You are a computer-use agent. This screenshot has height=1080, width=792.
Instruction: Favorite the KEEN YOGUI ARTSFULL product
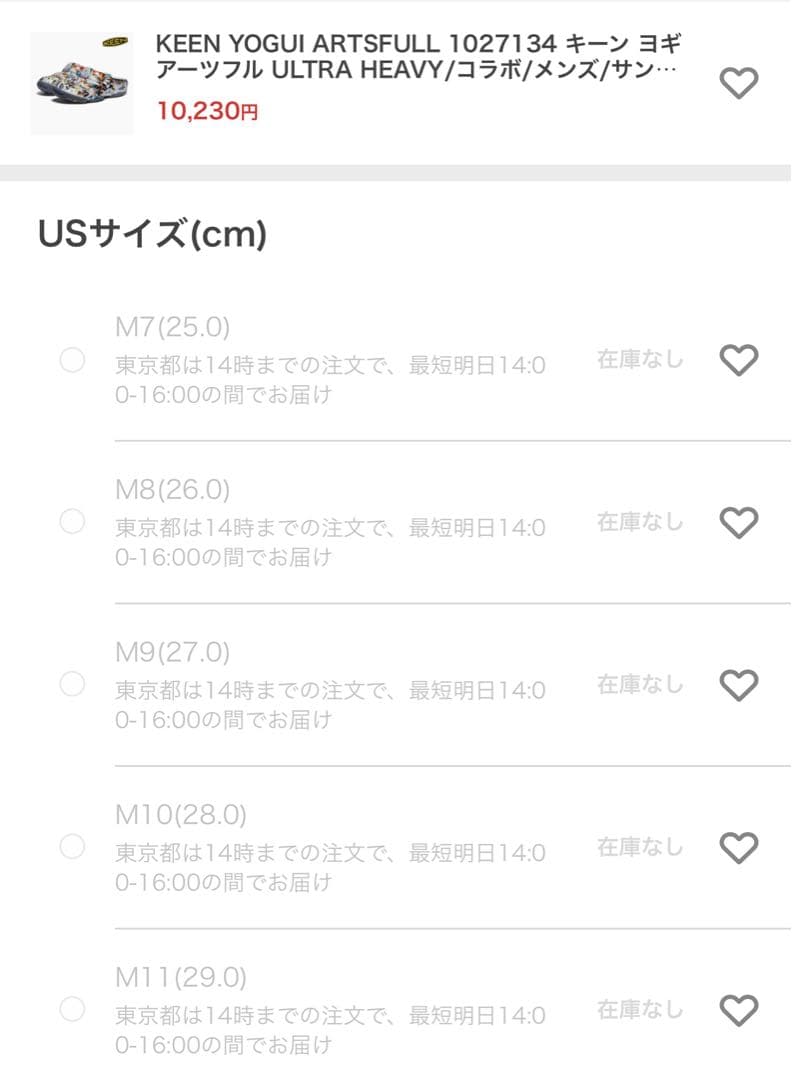click(x=739, y=84)
